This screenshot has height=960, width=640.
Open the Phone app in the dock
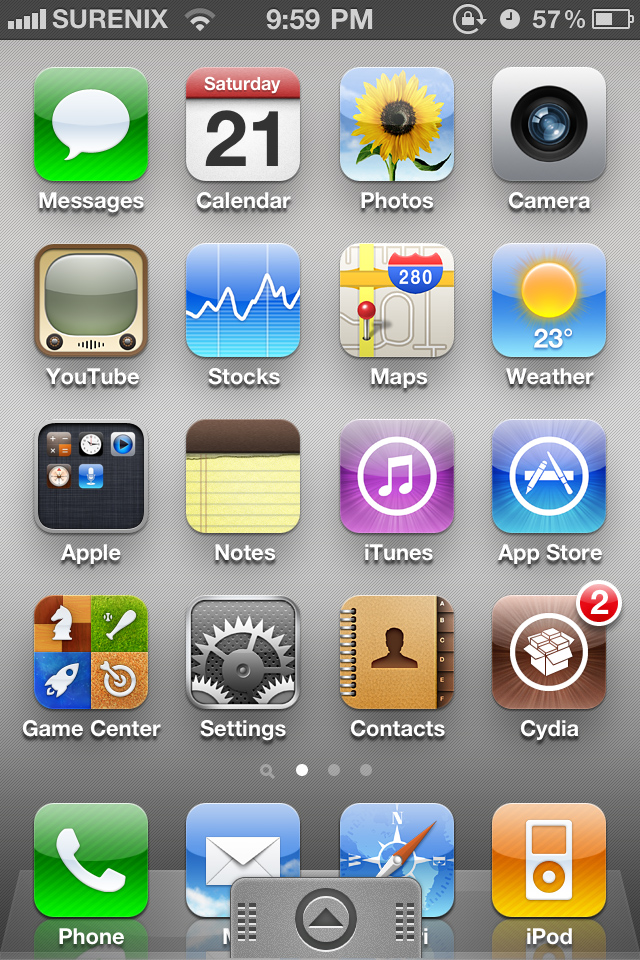[x=91, y=862]
